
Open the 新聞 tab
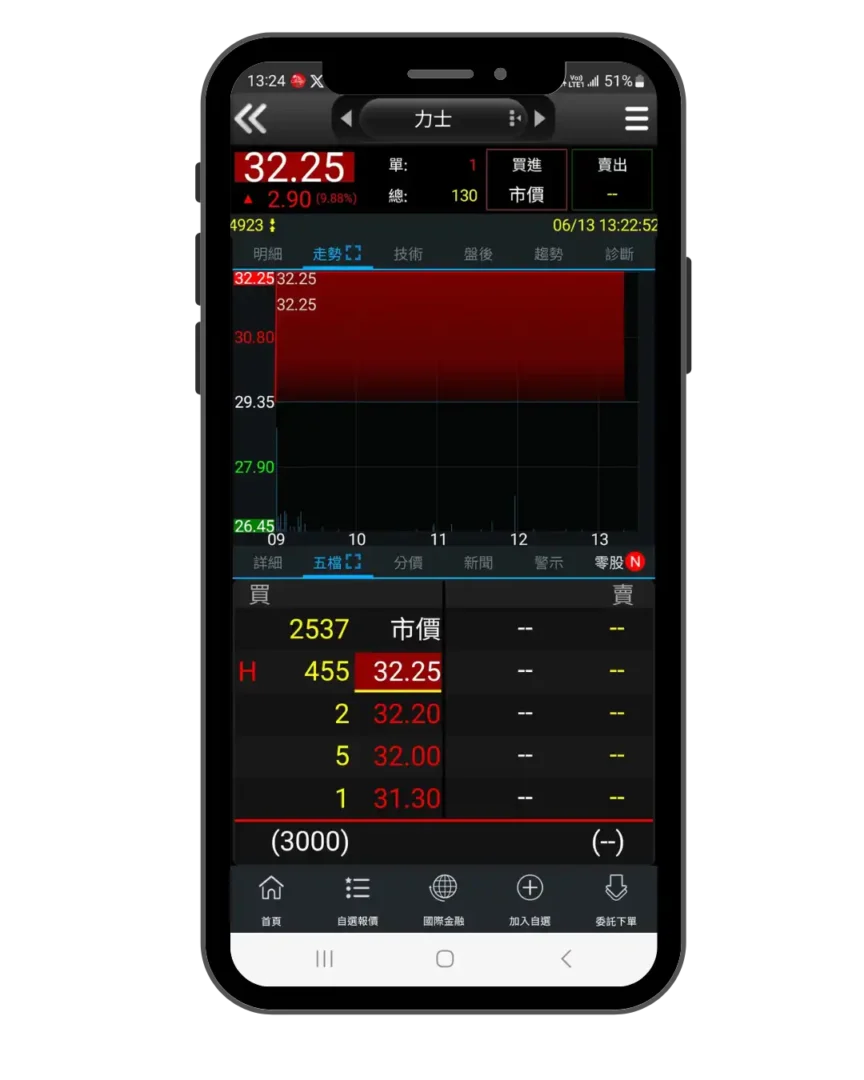[x=478, y=563]
